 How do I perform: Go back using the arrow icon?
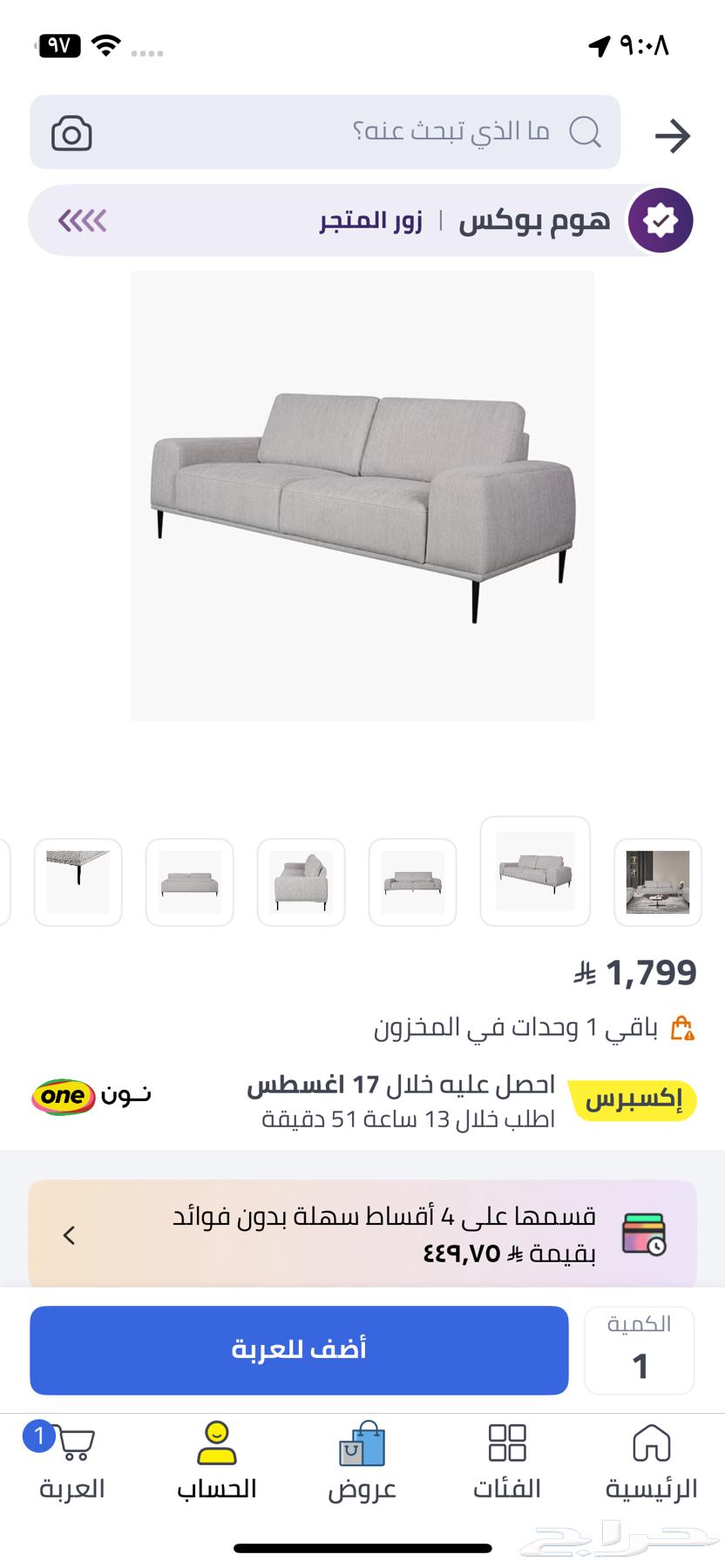(672, 136)
